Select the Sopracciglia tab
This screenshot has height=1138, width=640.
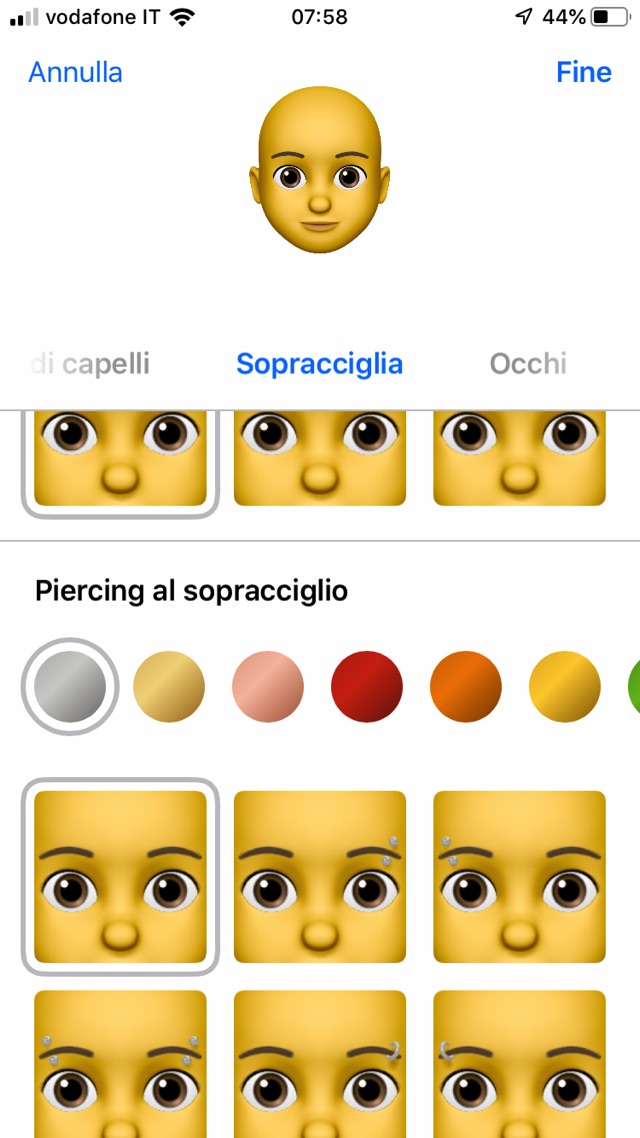(319, 363)
